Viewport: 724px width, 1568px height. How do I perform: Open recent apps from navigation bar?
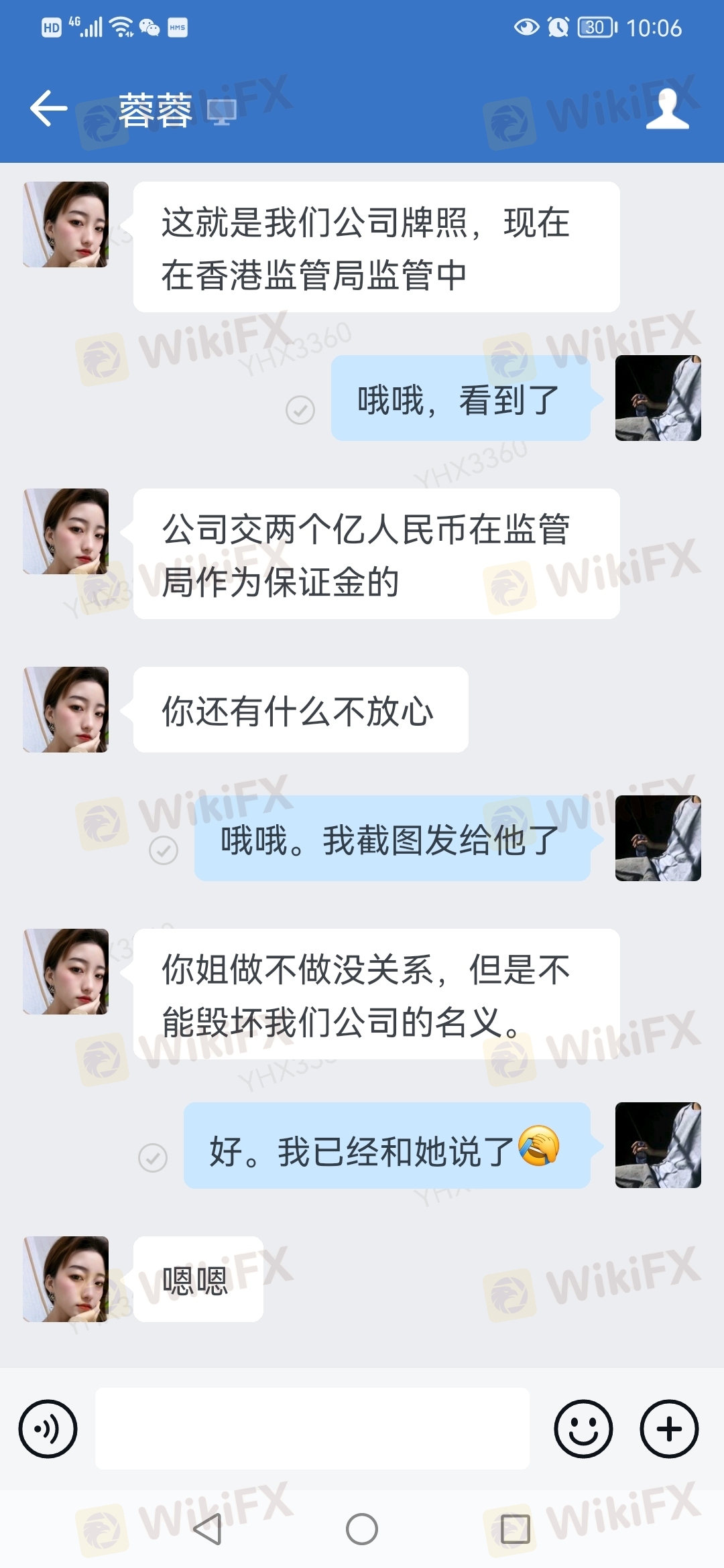pyautogui.click(x=515, y=1529)
